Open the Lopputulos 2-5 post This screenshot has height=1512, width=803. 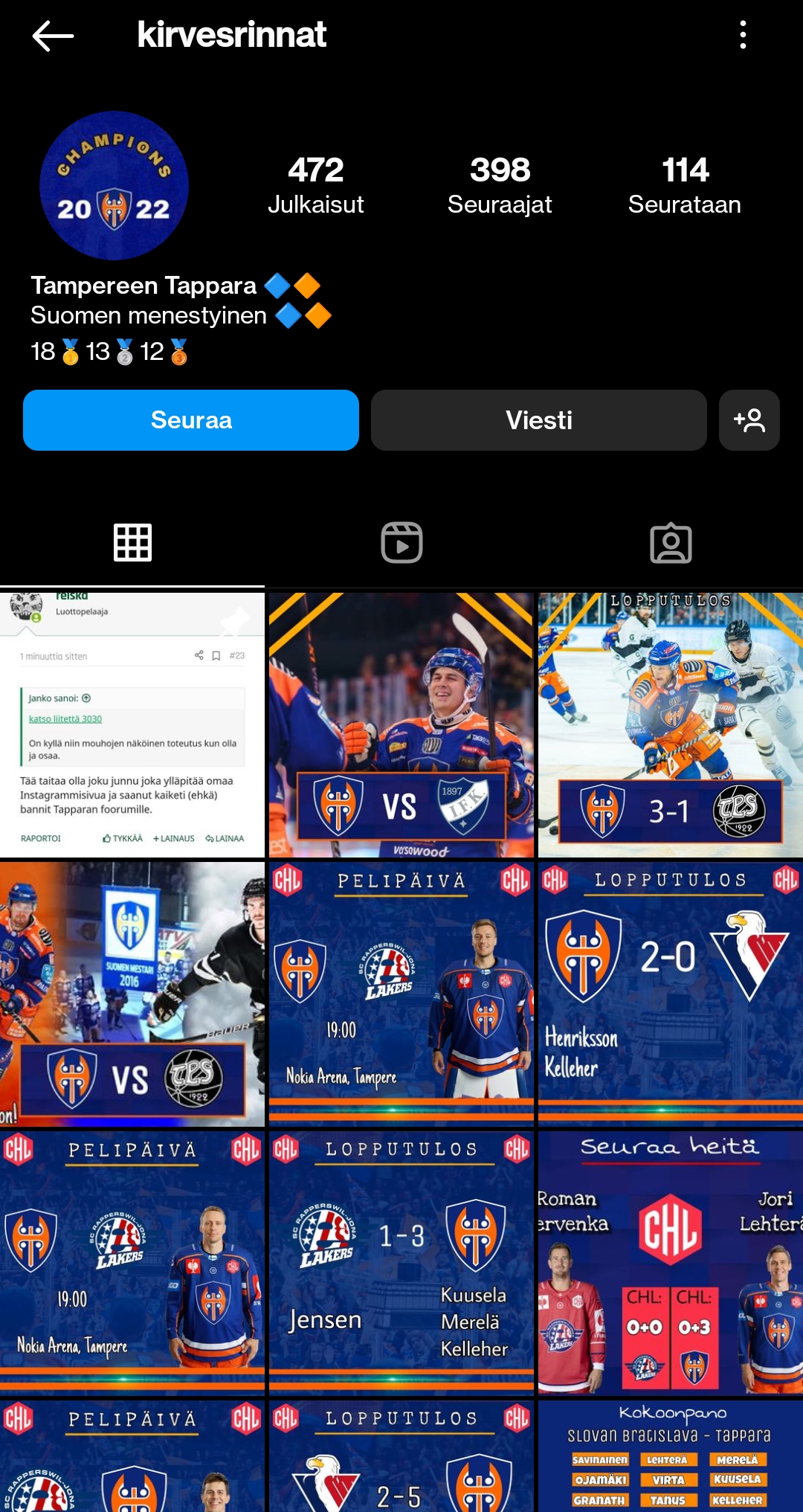click(x=401, y=1456)
